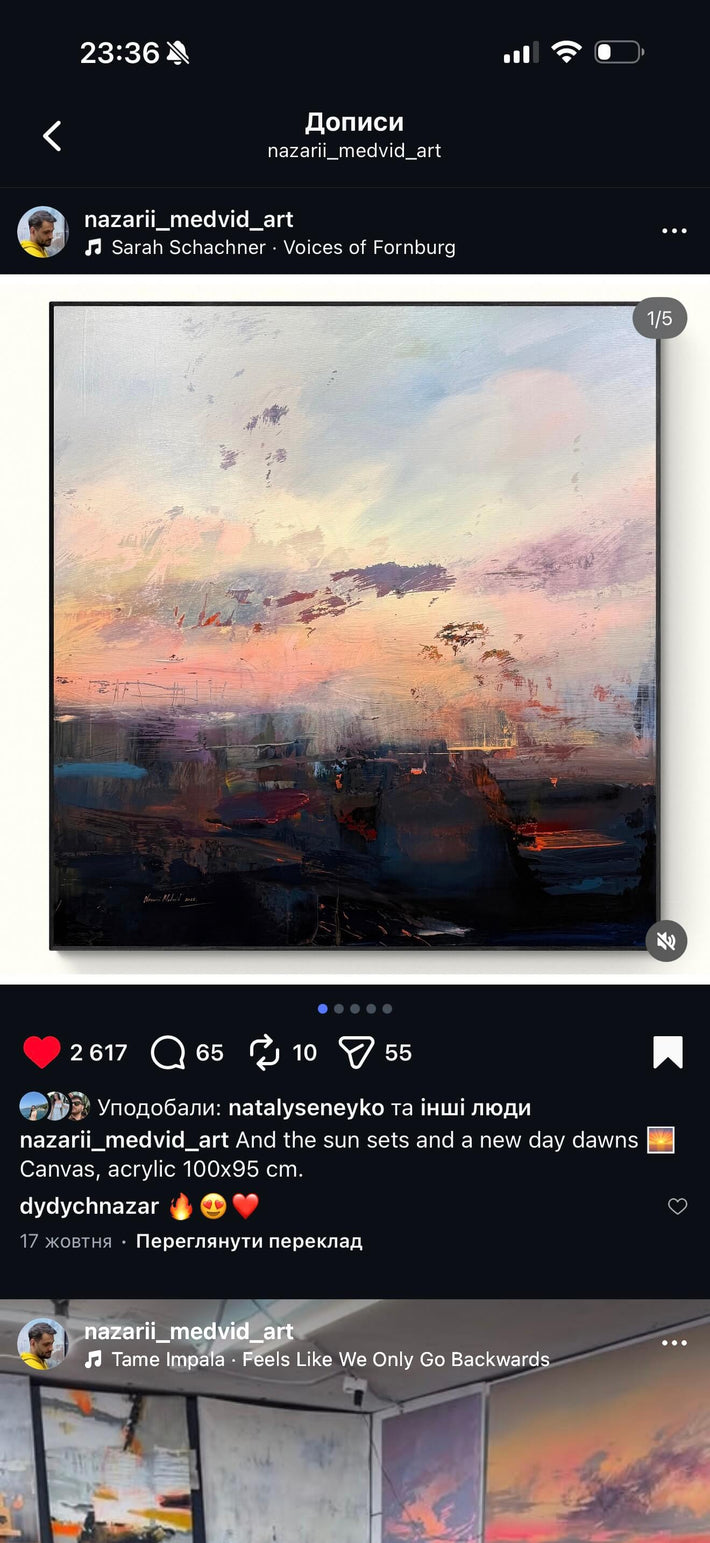
Task: Open Sarah Schachner Voices of Fornburg audio
Action: 283,247
